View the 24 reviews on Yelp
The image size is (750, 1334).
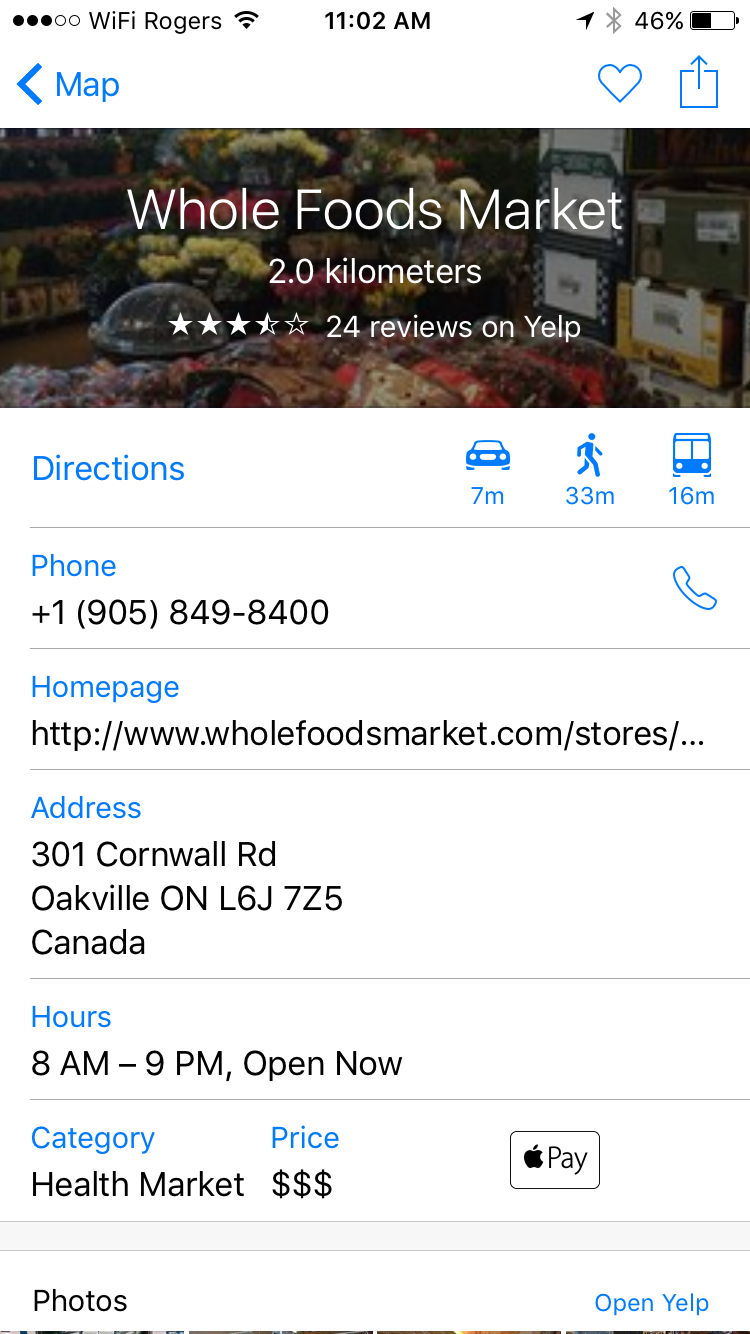coord(452,327)
